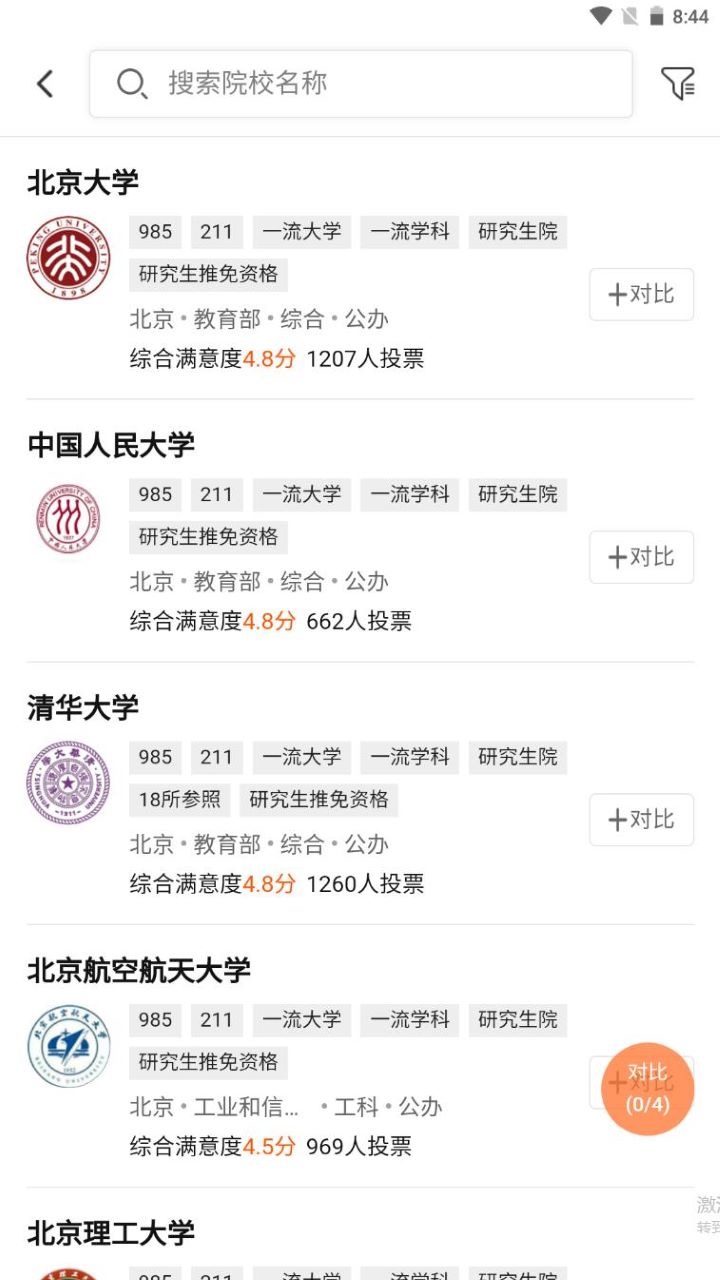Select the 18所参照 tag under 清华大学
The height and width of the screenshot is (1280, 720).
click(x=179, y=800)
